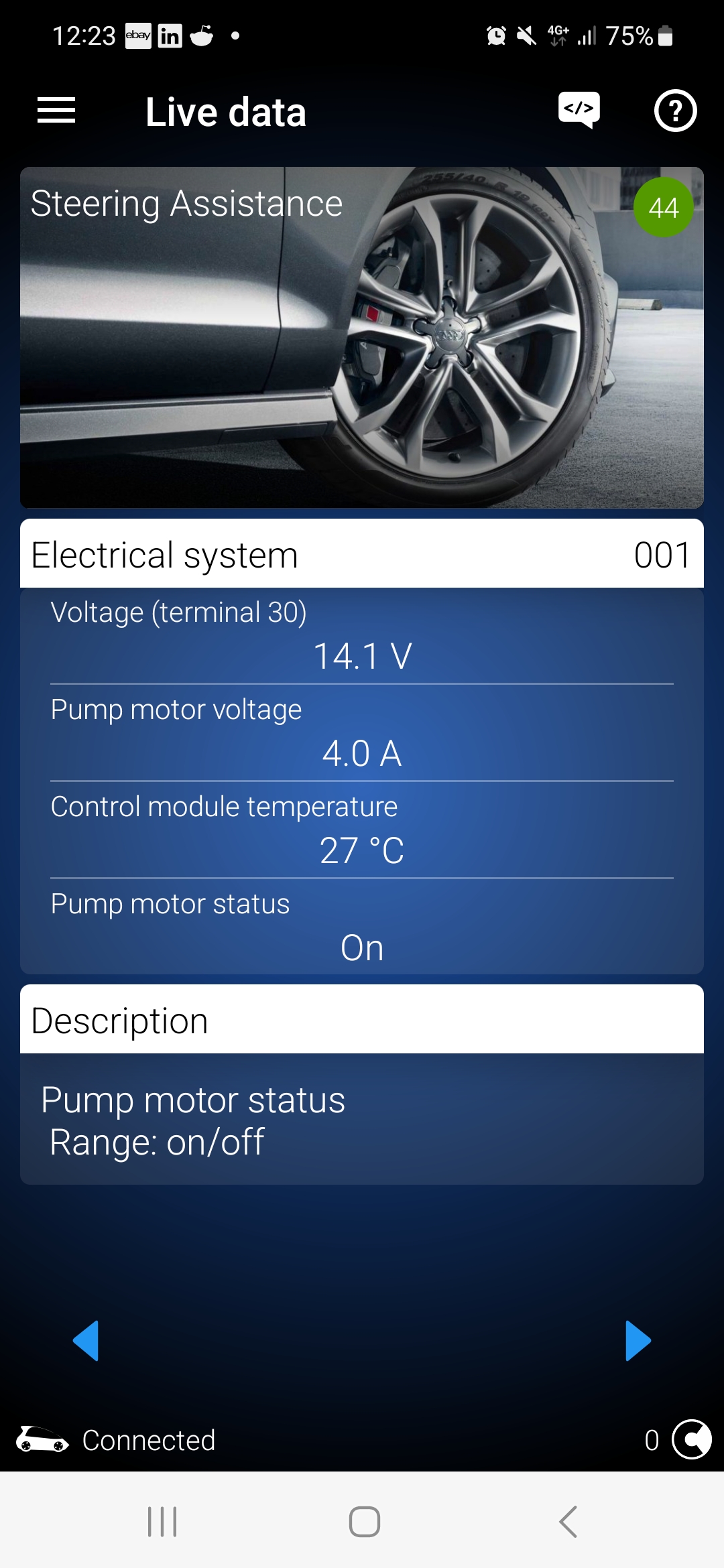Viewport: 724px width, 1568px height.
Task: Expand the Electrical system 001 section
Action: coord(362,554)
